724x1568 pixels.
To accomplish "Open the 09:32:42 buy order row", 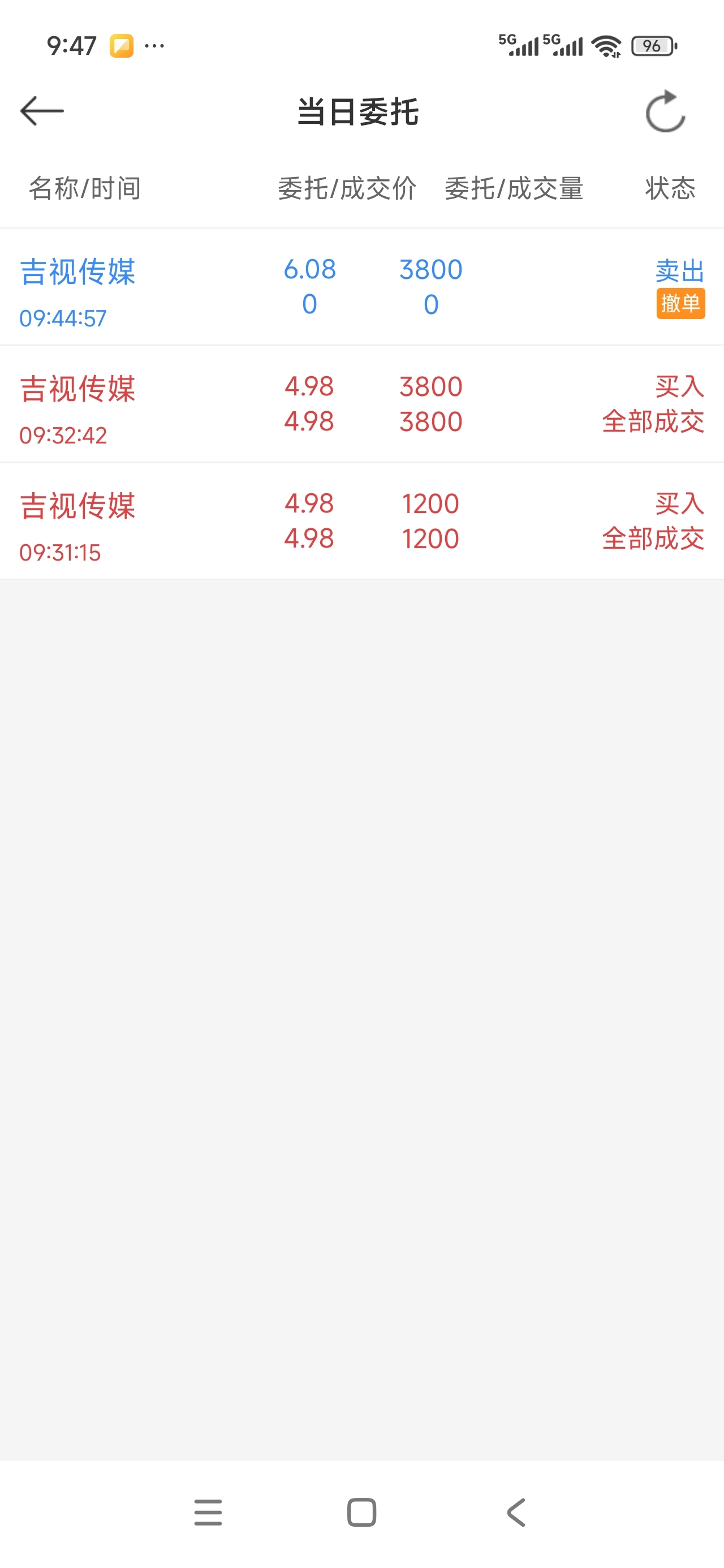I will [361, 403].
